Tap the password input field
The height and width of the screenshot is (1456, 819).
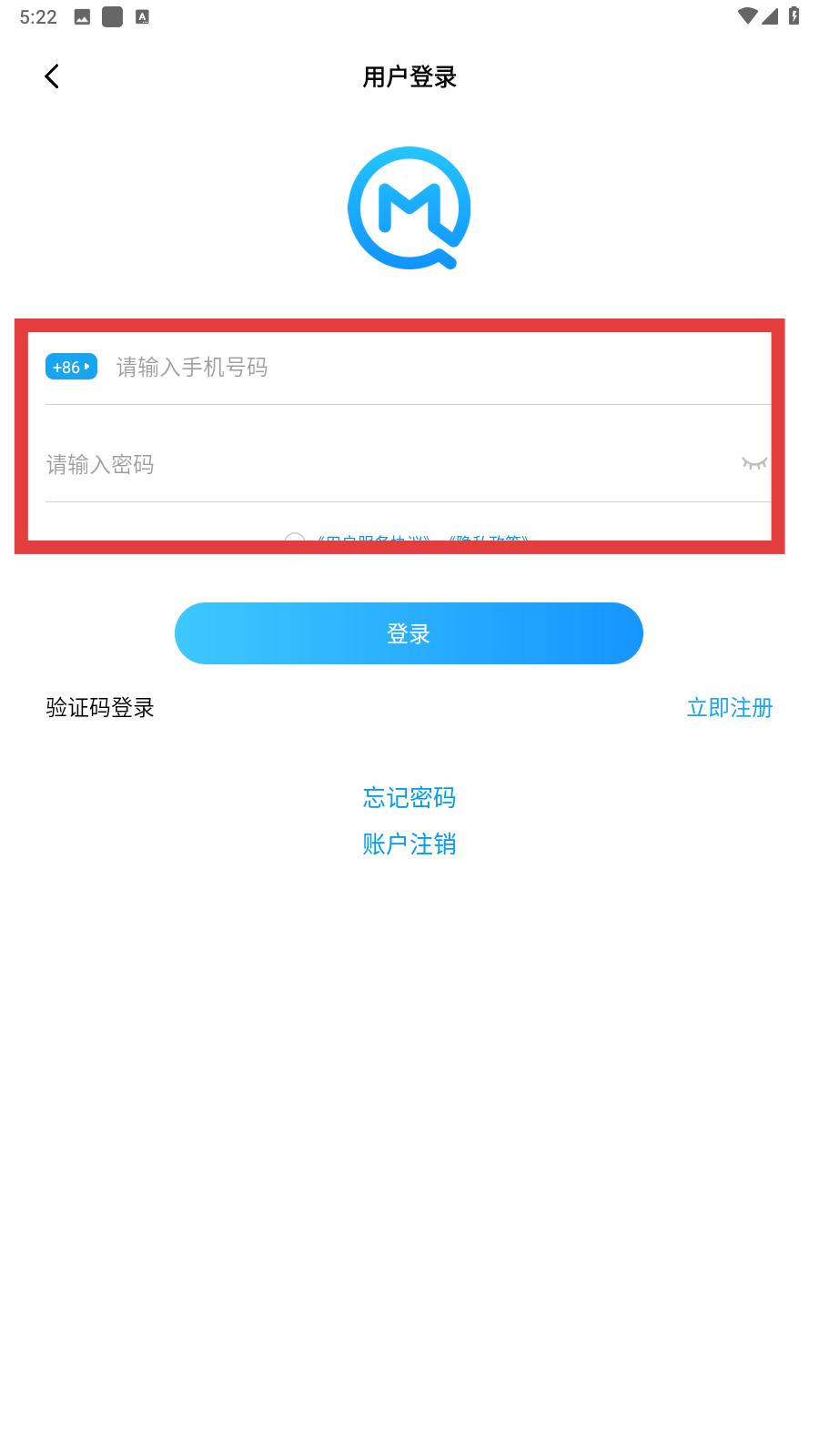pyautogui.click(x=389, y=465)
